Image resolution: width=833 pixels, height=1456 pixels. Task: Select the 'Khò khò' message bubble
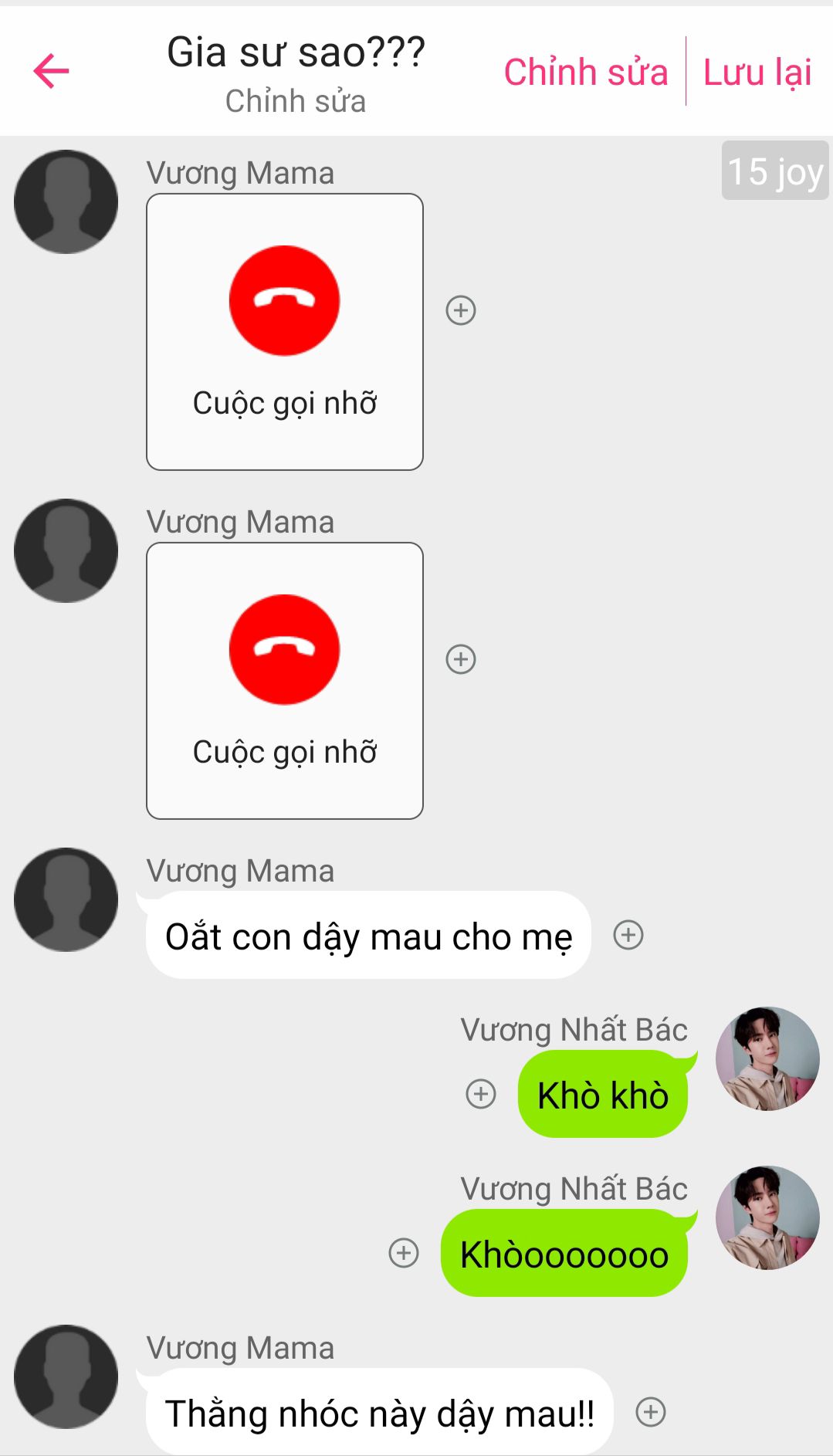click(x=603, y=1095)
